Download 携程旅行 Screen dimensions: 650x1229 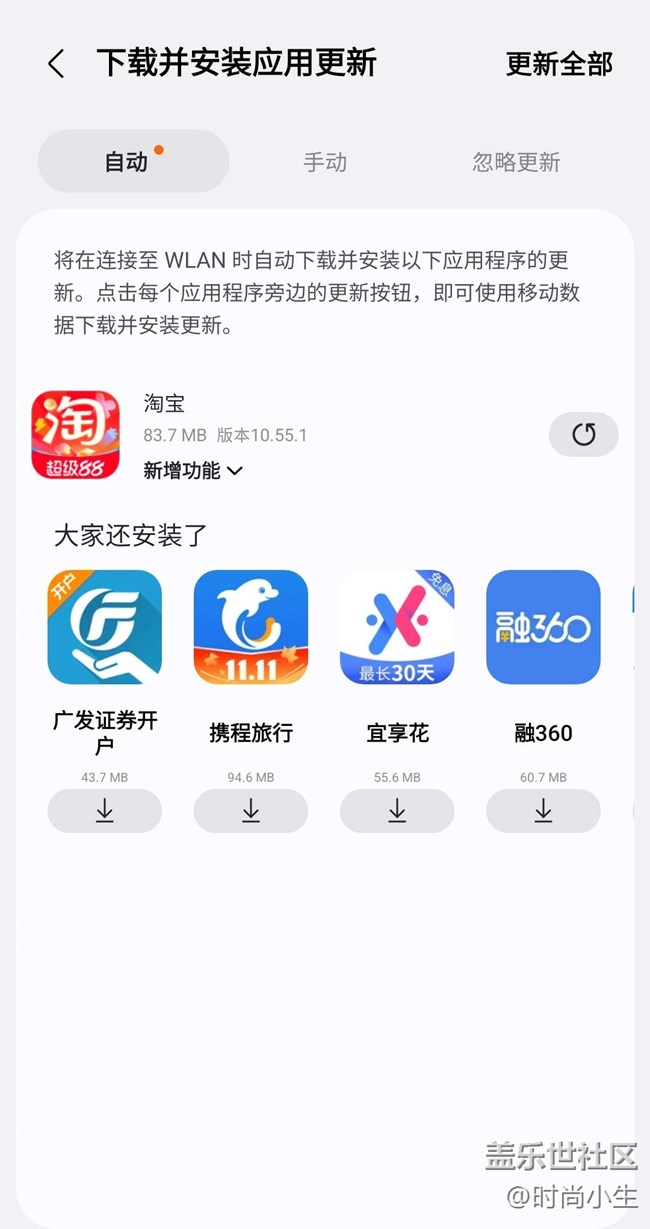(x=251, y=811)
